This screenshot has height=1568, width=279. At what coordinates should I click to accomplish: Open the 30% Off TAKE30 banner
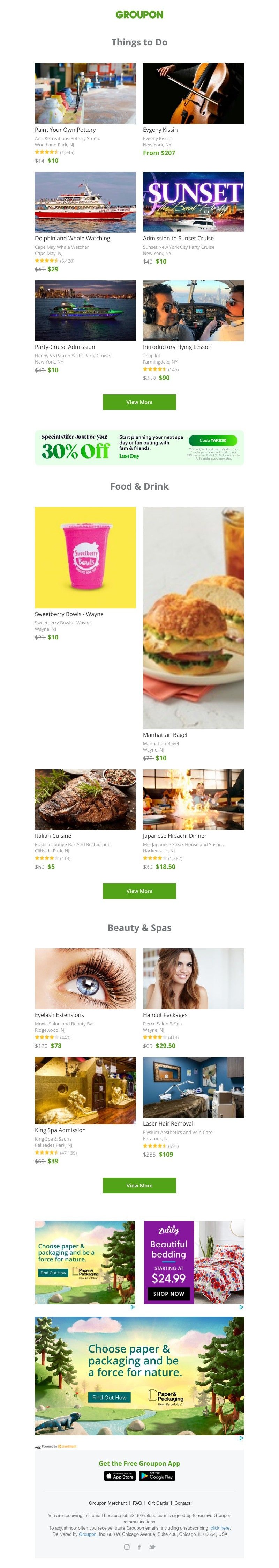[139, 447]
